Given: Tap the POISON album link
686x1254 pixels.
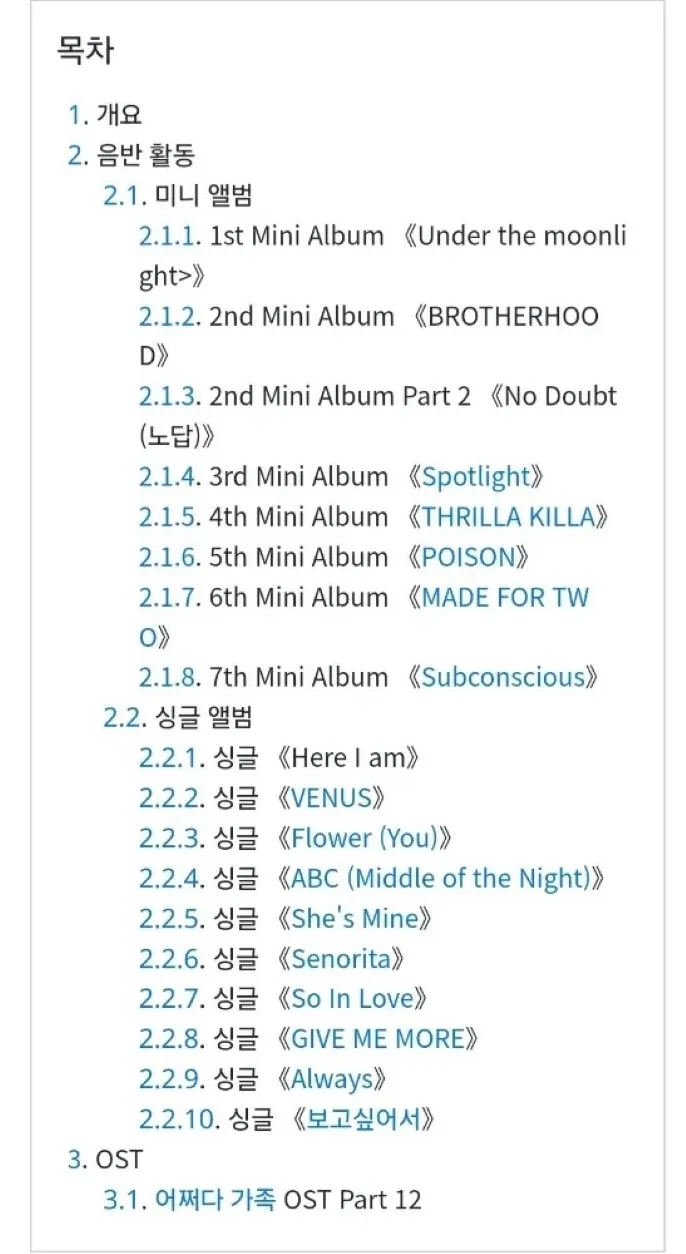Looking at the screenshot, I should coord(467,557).
